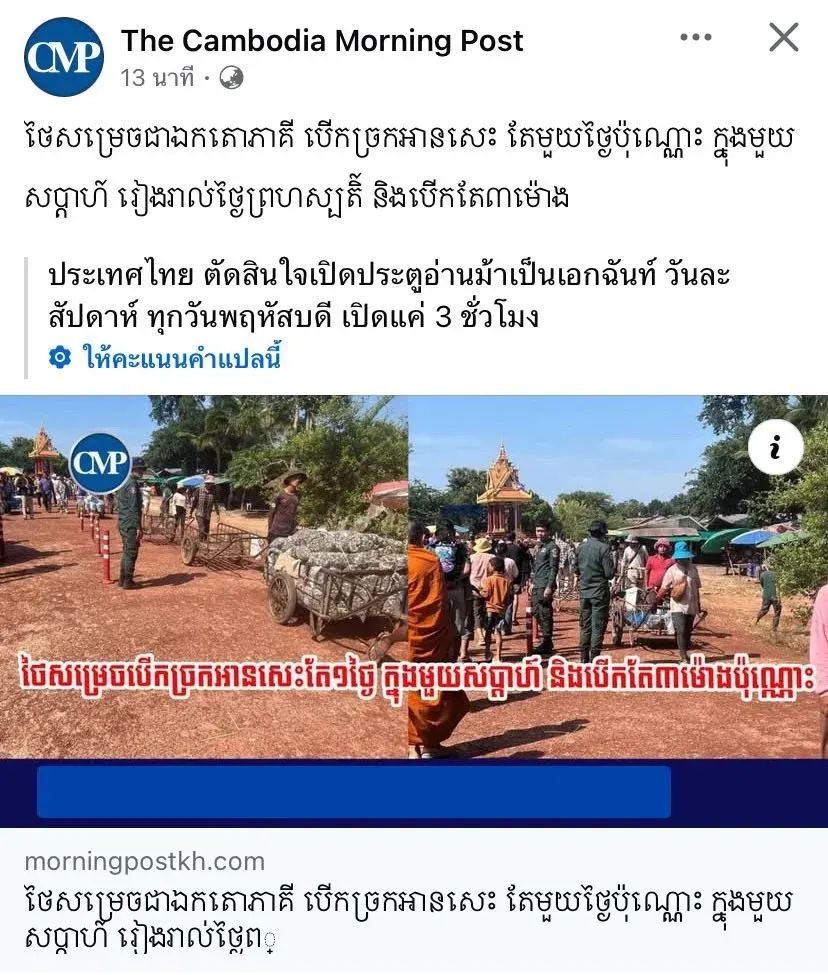
Task: Open The Cambodia Morning Post profile picture
Action: [64, 57]
